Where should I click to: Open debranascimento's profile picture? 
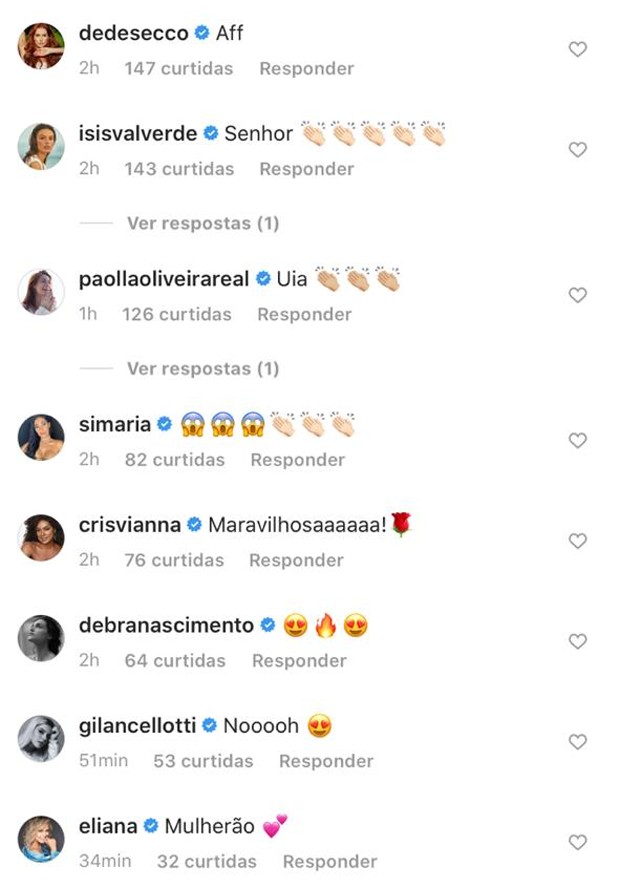pyautogui.click(x=41, y=638)
